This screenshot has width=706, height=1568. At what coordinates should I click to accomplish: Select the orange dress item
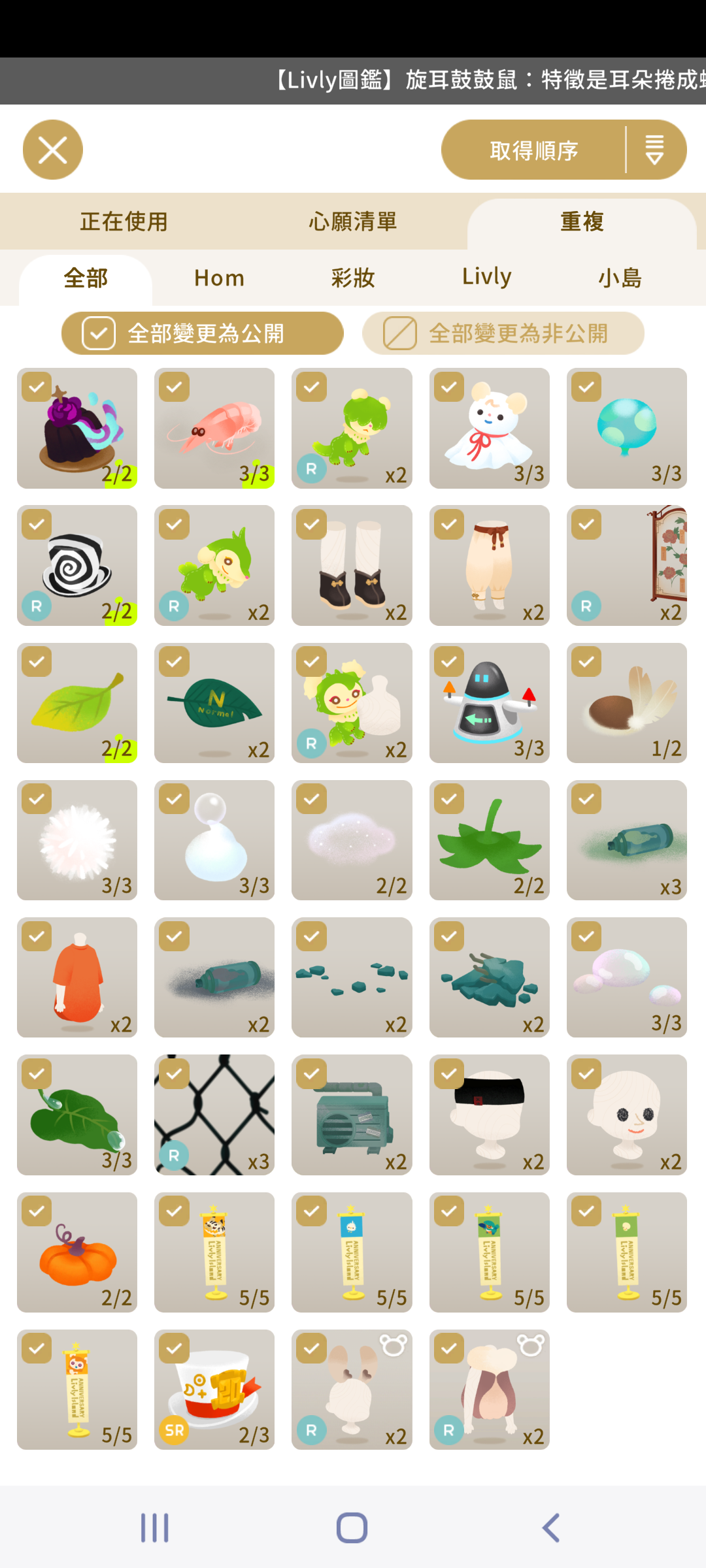(x=77, y=977)
